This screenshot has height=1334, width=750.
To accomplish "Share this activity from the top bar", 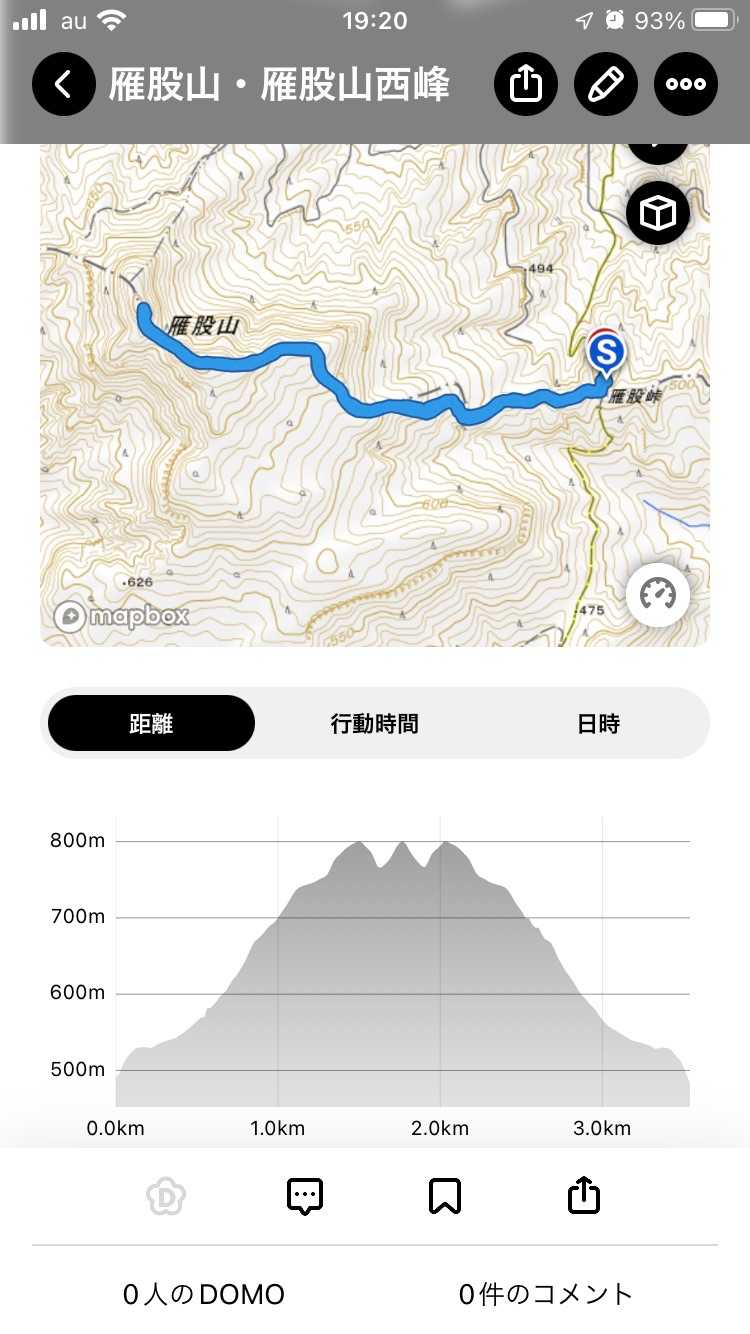I will tap(525, 84).
